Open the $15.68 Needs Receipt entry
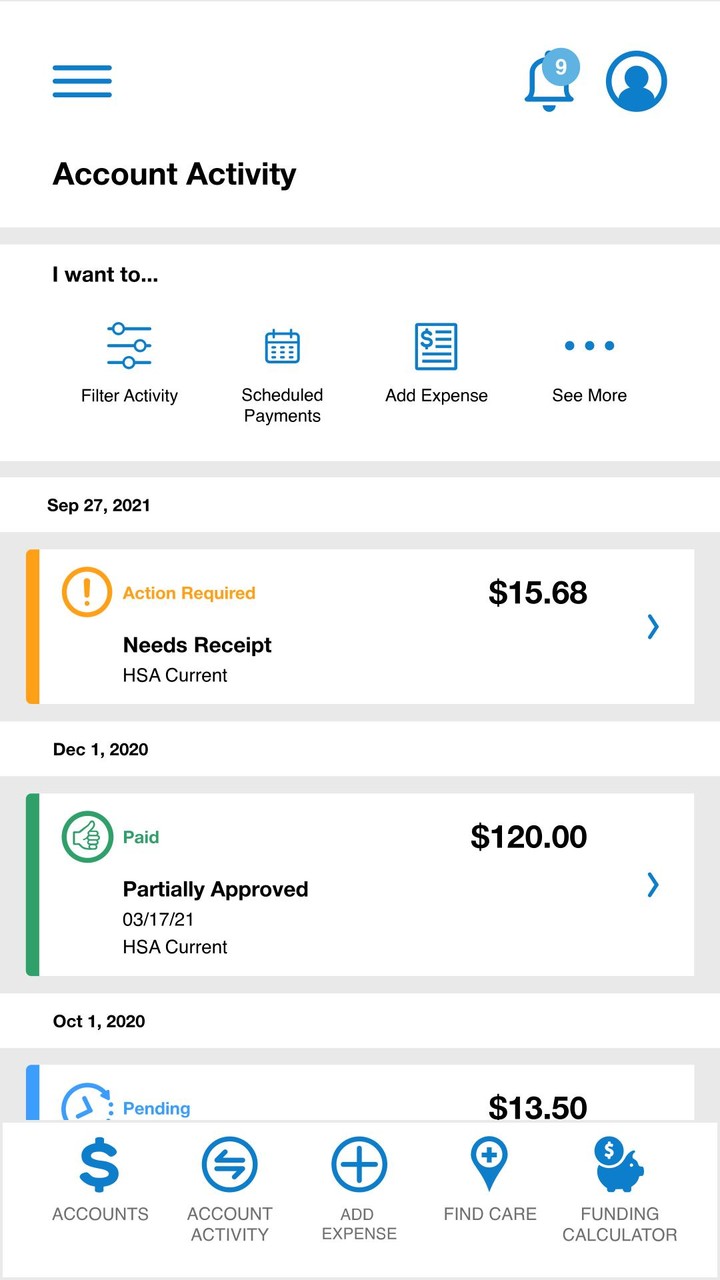720x1280 pixels. click(x=360, y=627)
